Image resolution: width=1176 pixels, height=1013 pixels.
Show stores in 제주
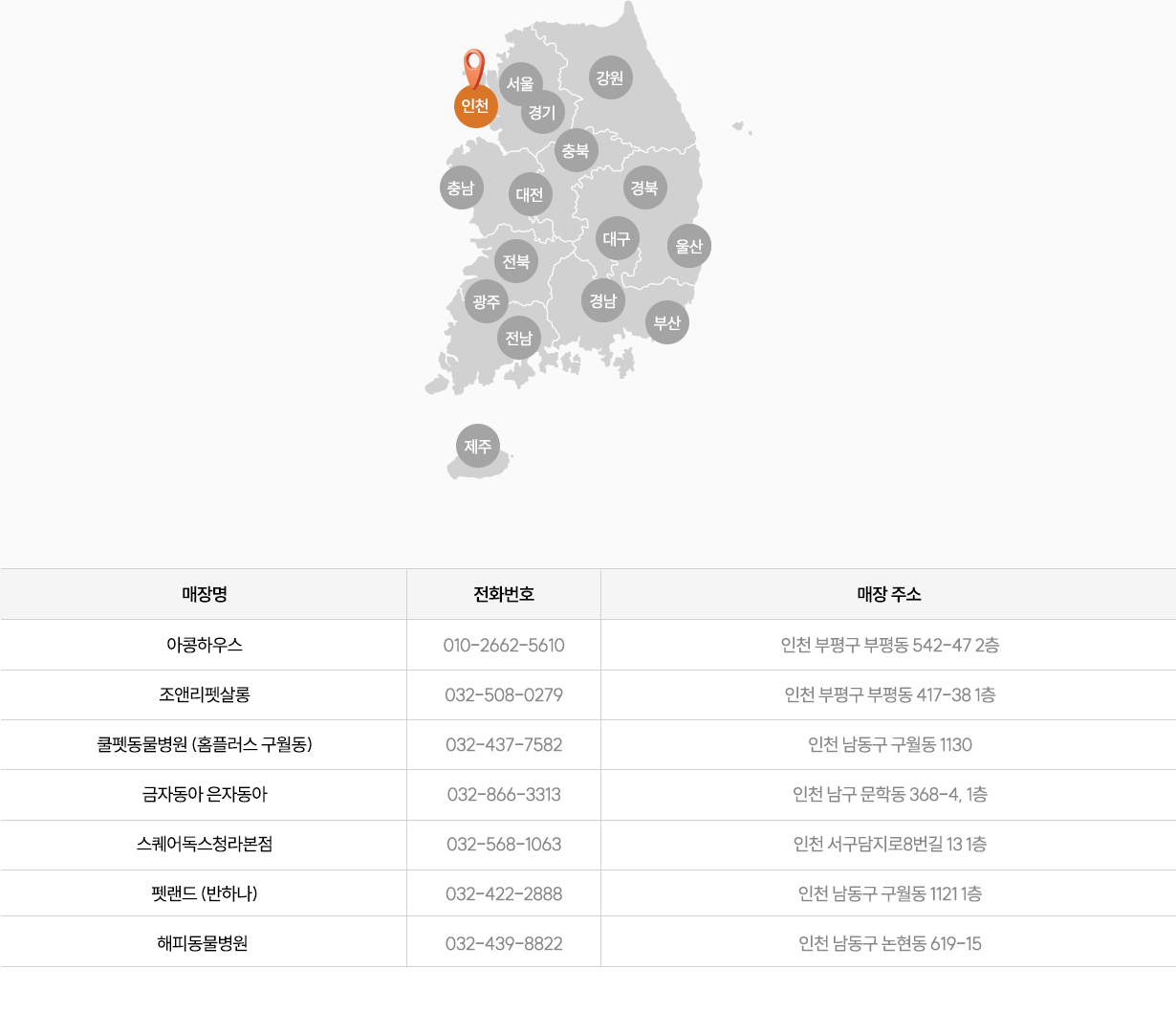click(x=477, y=446)
